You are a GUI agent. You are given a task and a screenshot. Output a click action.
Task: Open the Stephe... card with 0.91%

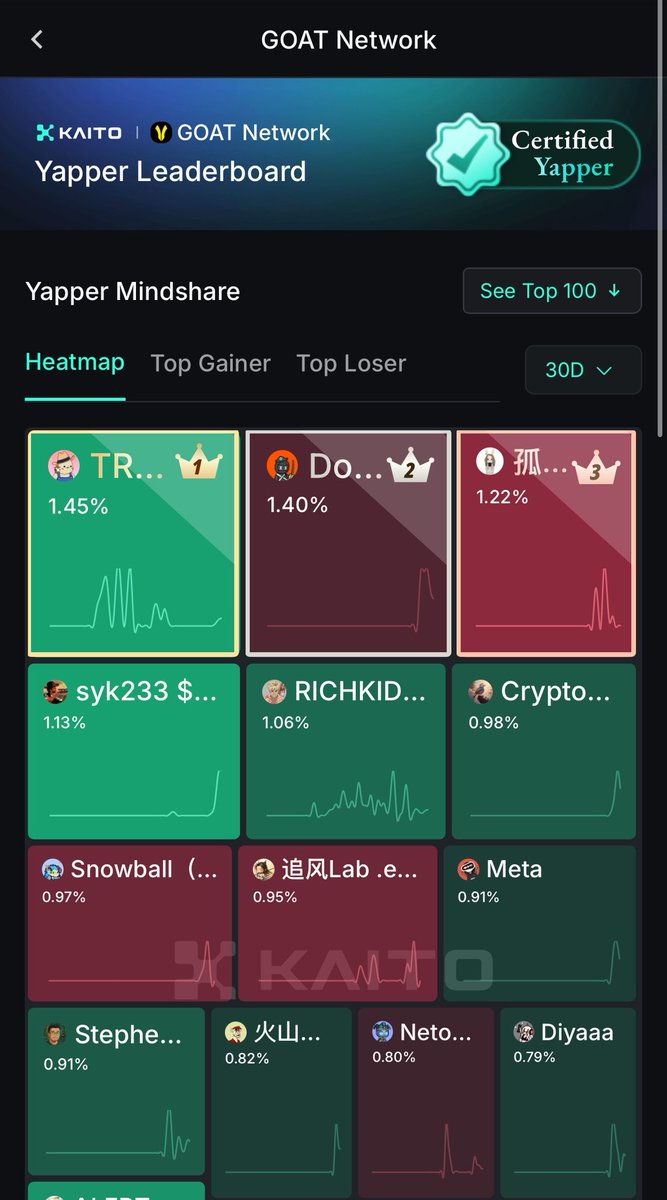tap(116, 1091)
